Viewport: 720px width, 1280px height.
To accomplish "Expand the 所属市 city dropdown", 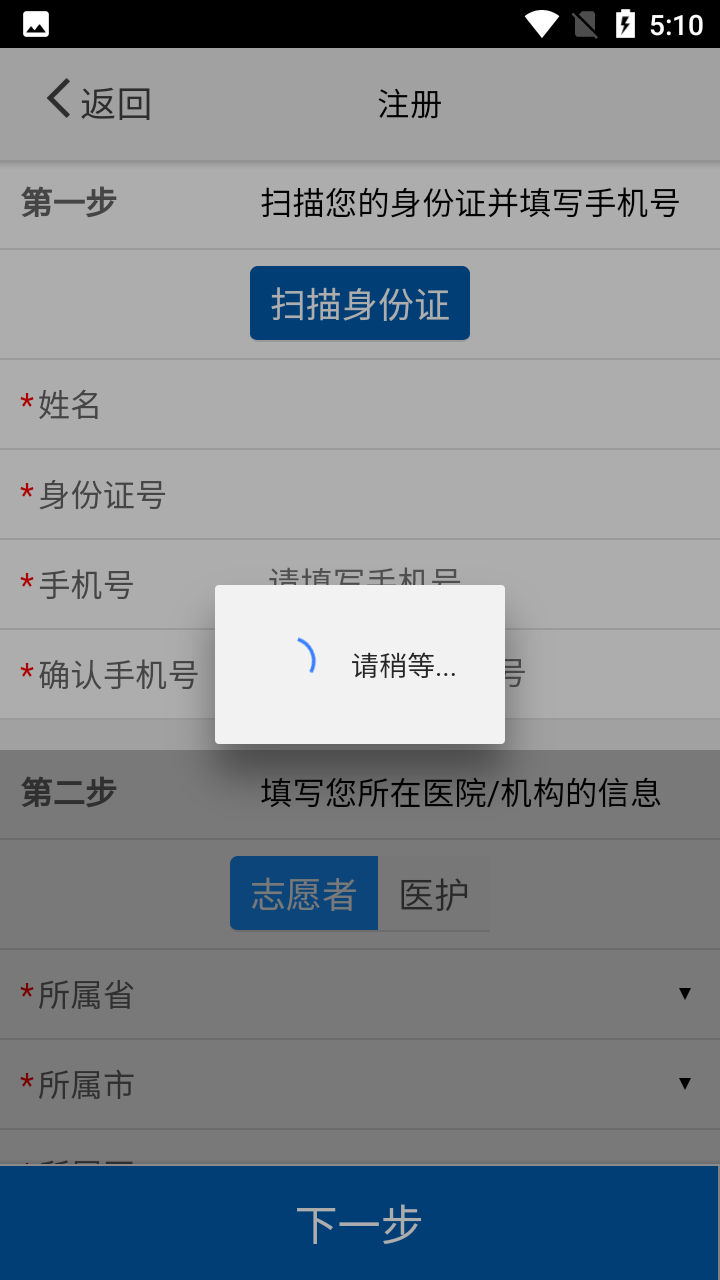I will coord(360,1083).
